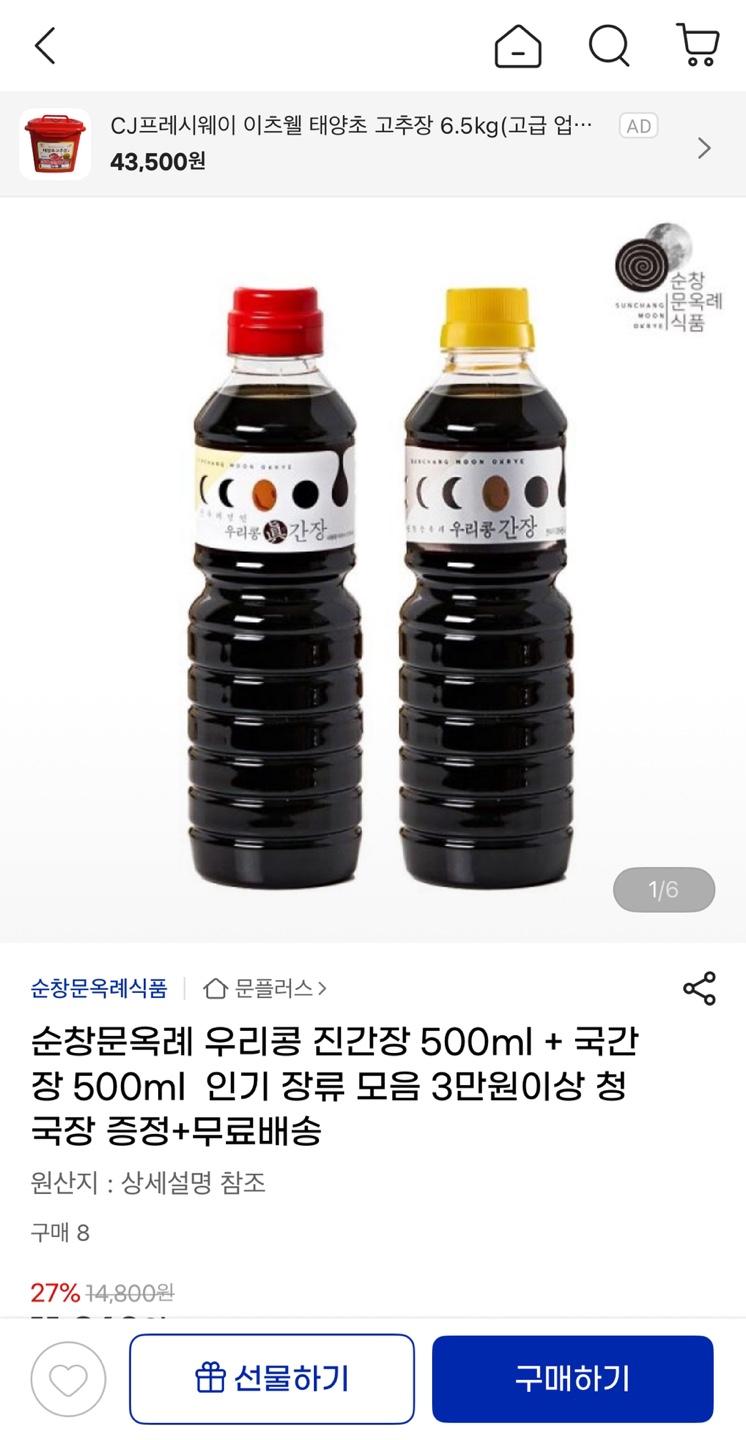The height and width of the screenshot is (1440, 746).
Task: Open the shopping cart
Action: tap(698, 46)
